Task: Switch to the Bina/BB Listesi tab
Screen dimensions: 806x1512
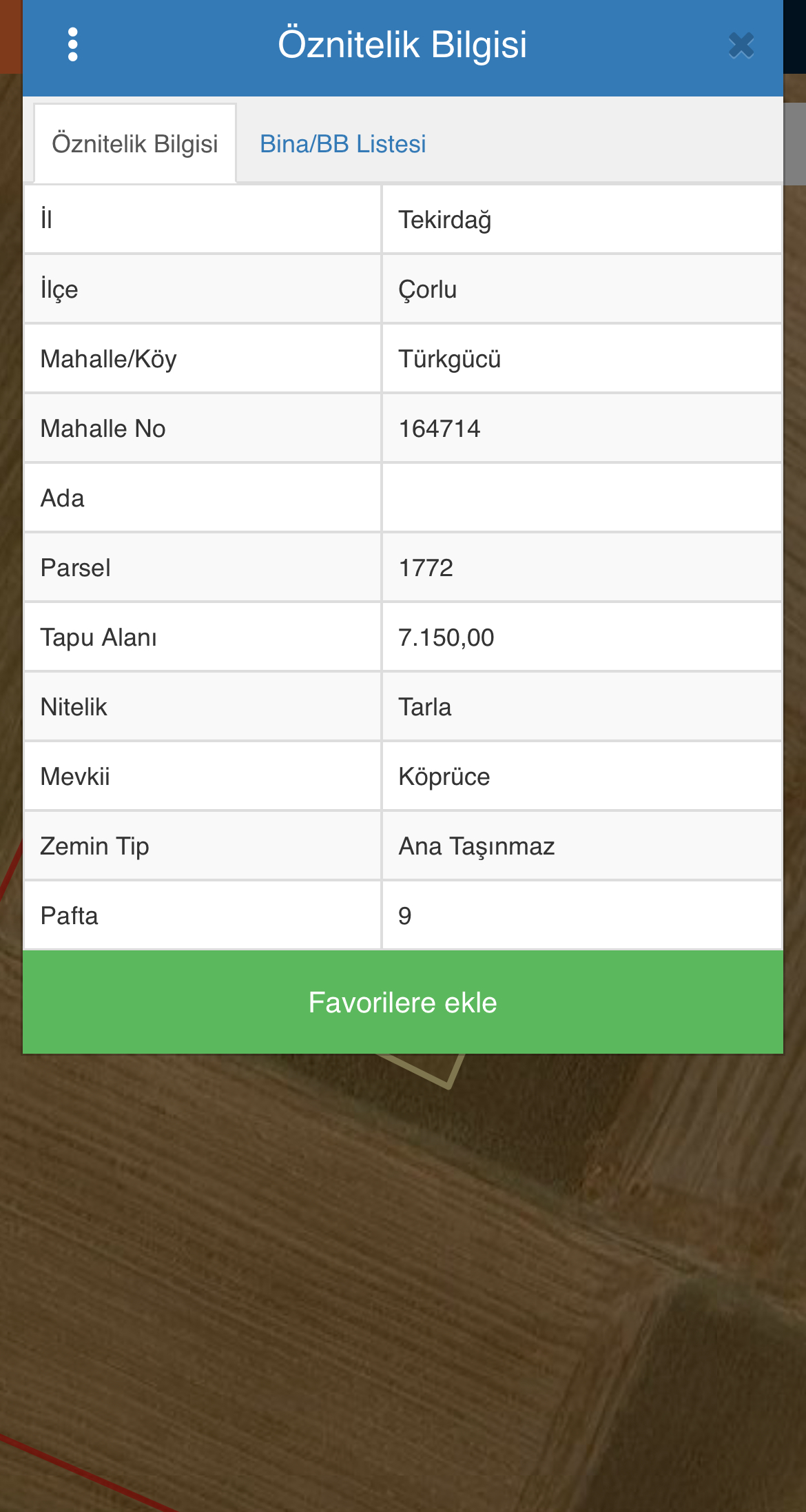Action: pyautogui.click(x=342, y=144)
